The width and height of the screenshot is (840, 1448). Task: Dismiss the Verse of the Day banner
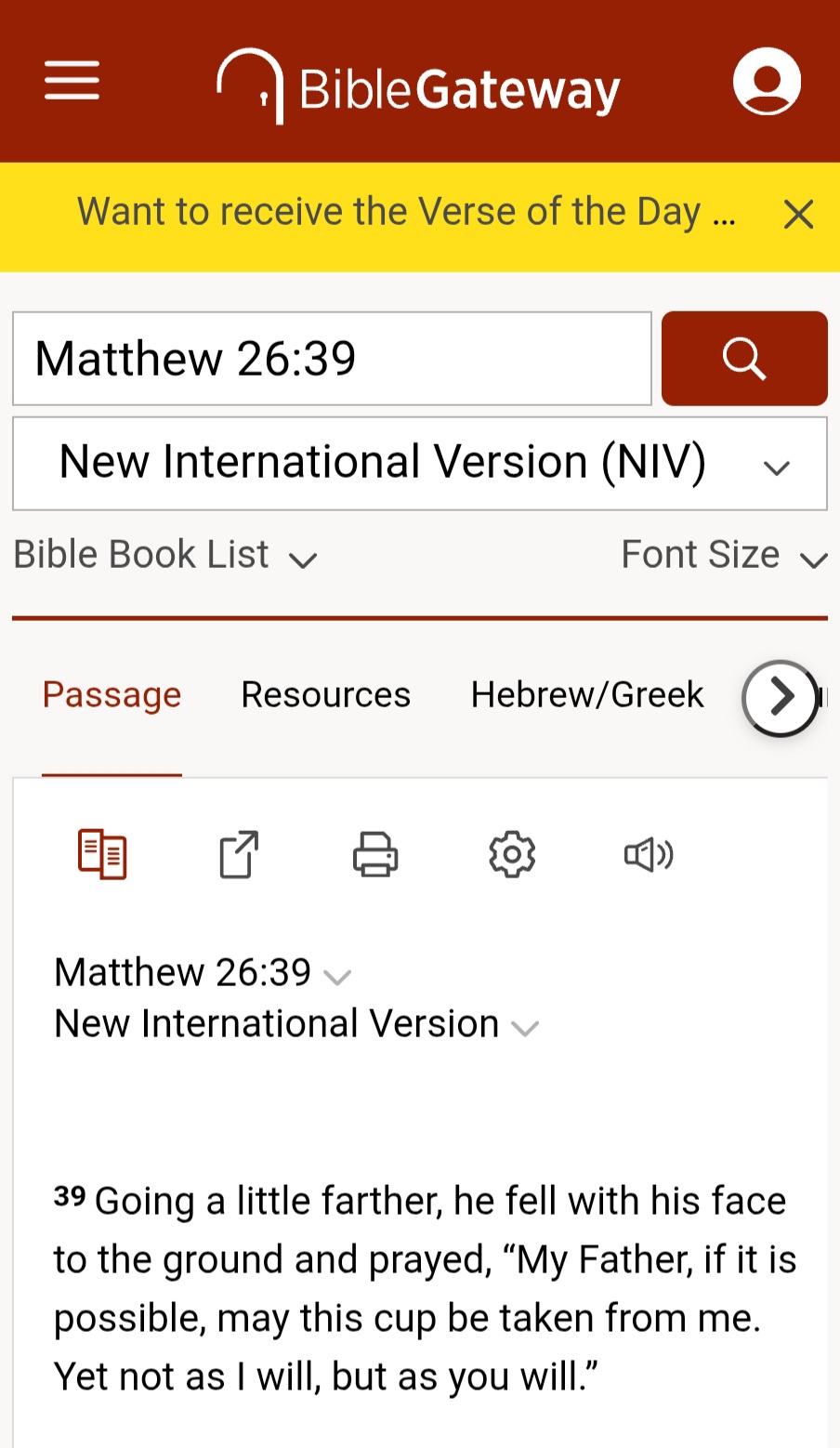(x=798, y=215)
